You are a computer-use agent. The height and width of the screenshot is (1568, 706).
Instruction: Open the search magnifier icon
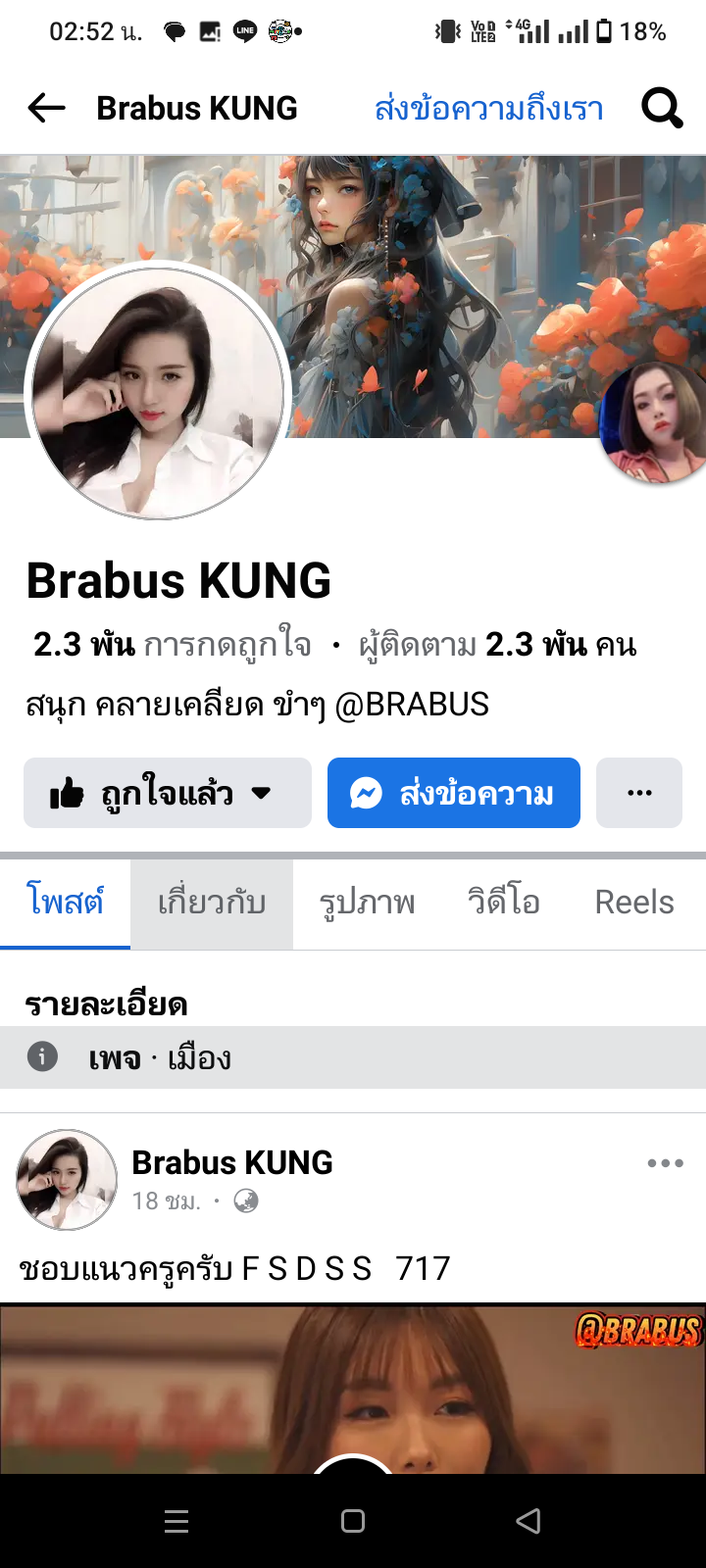(662, 108)
